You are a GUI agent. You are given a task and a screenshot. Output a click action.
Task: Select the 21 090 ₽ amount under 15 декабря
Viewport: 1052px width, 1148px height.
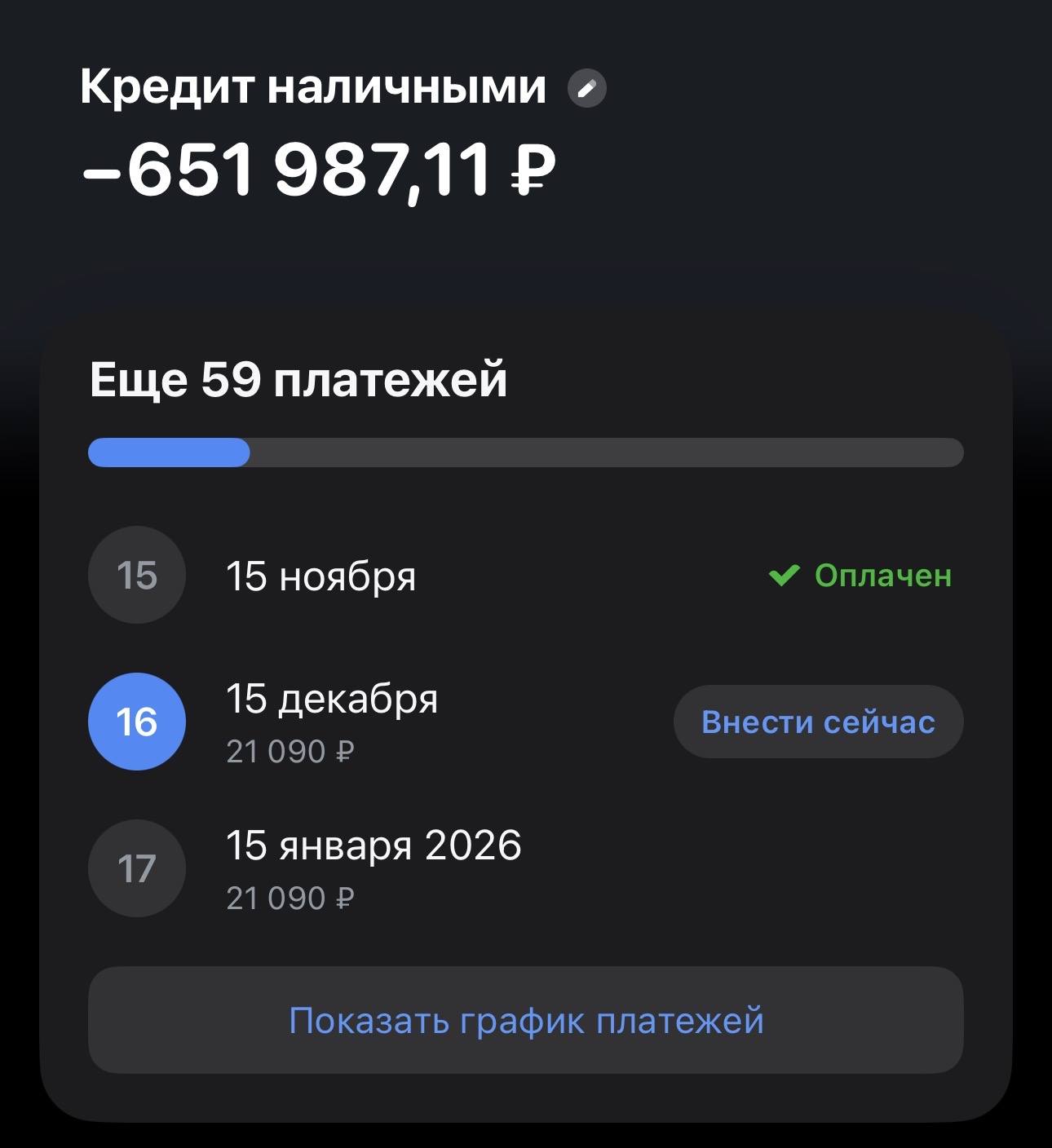pos(291,751)
